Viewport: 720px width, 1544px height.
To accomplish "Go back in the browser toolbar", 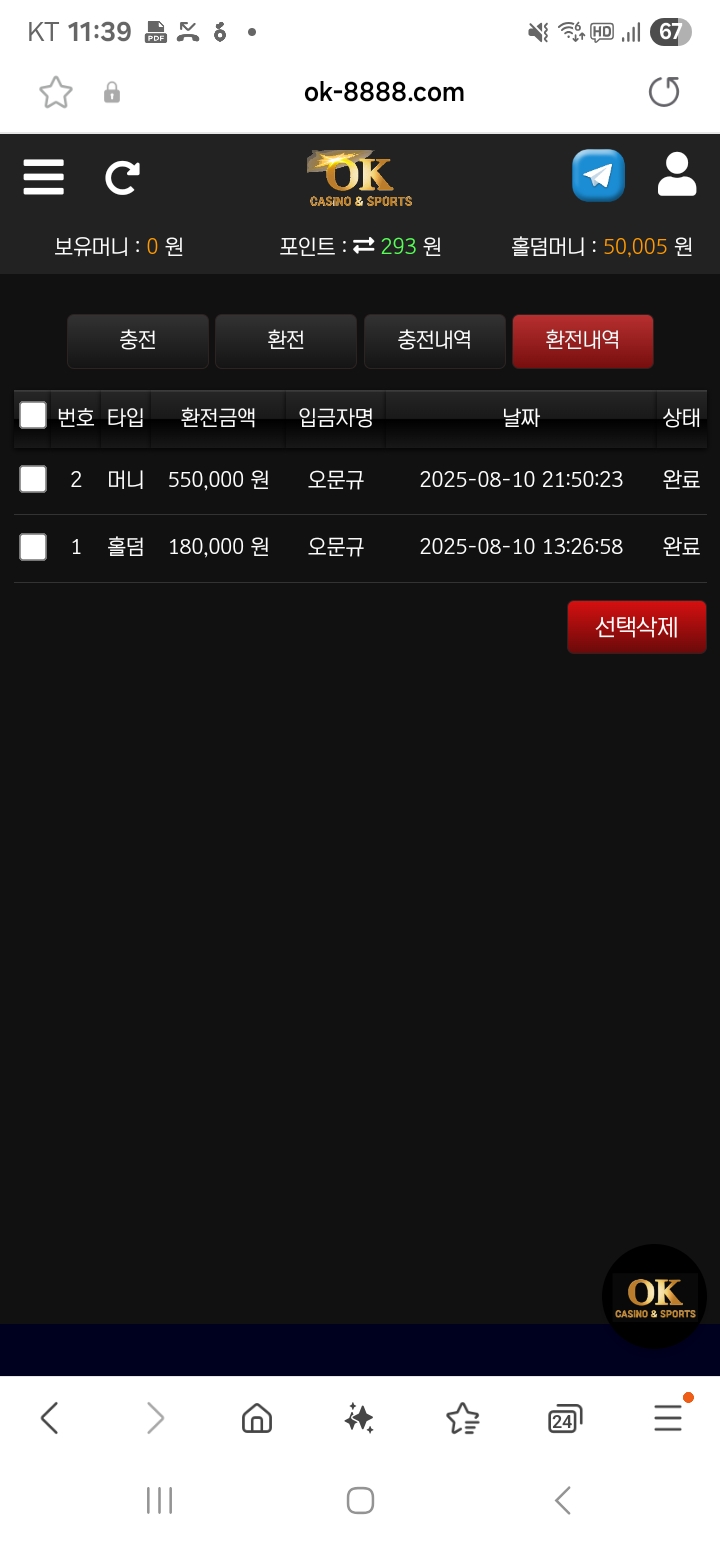I will (x=50, y=1418).
